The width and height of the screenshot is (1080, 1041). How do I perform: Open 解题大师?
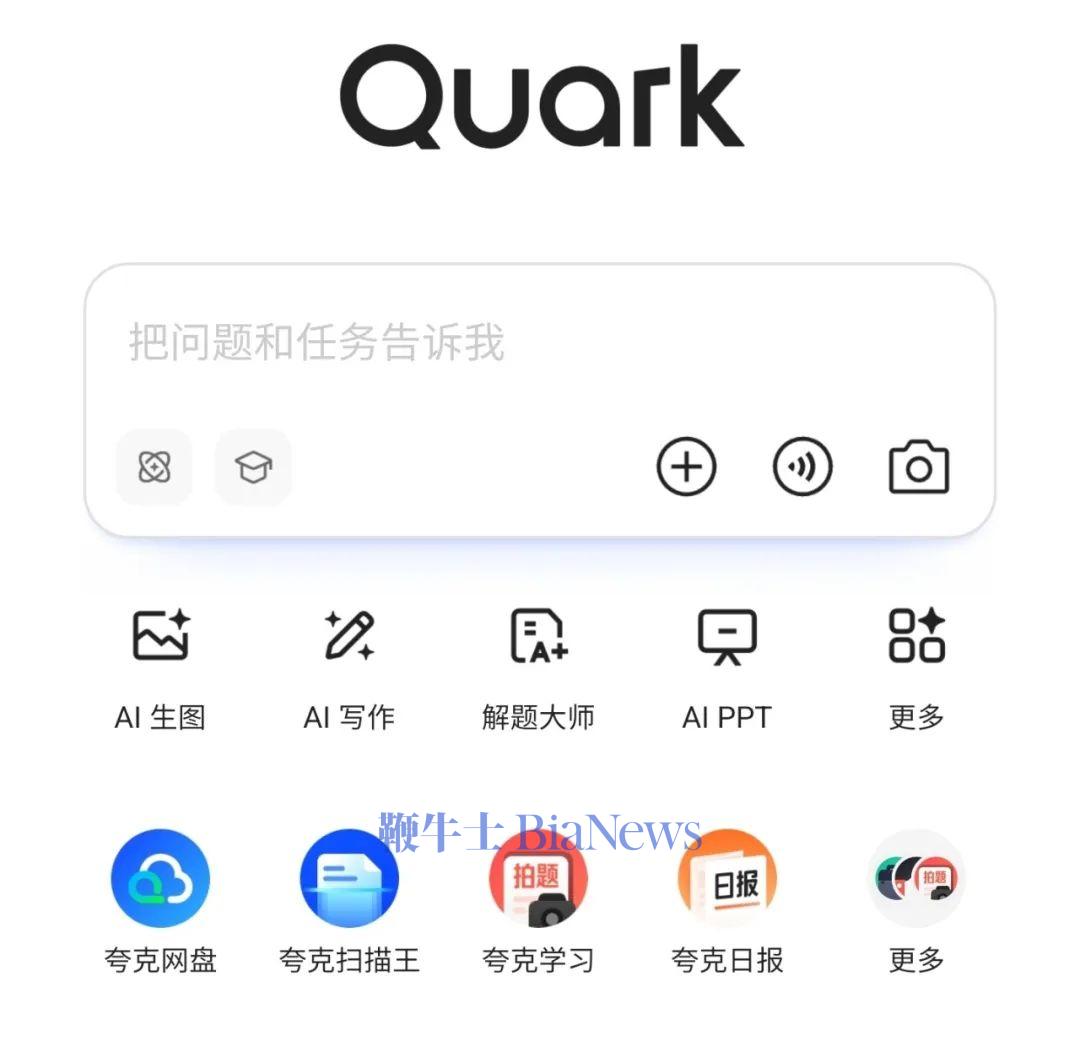[x=538, y=670]
